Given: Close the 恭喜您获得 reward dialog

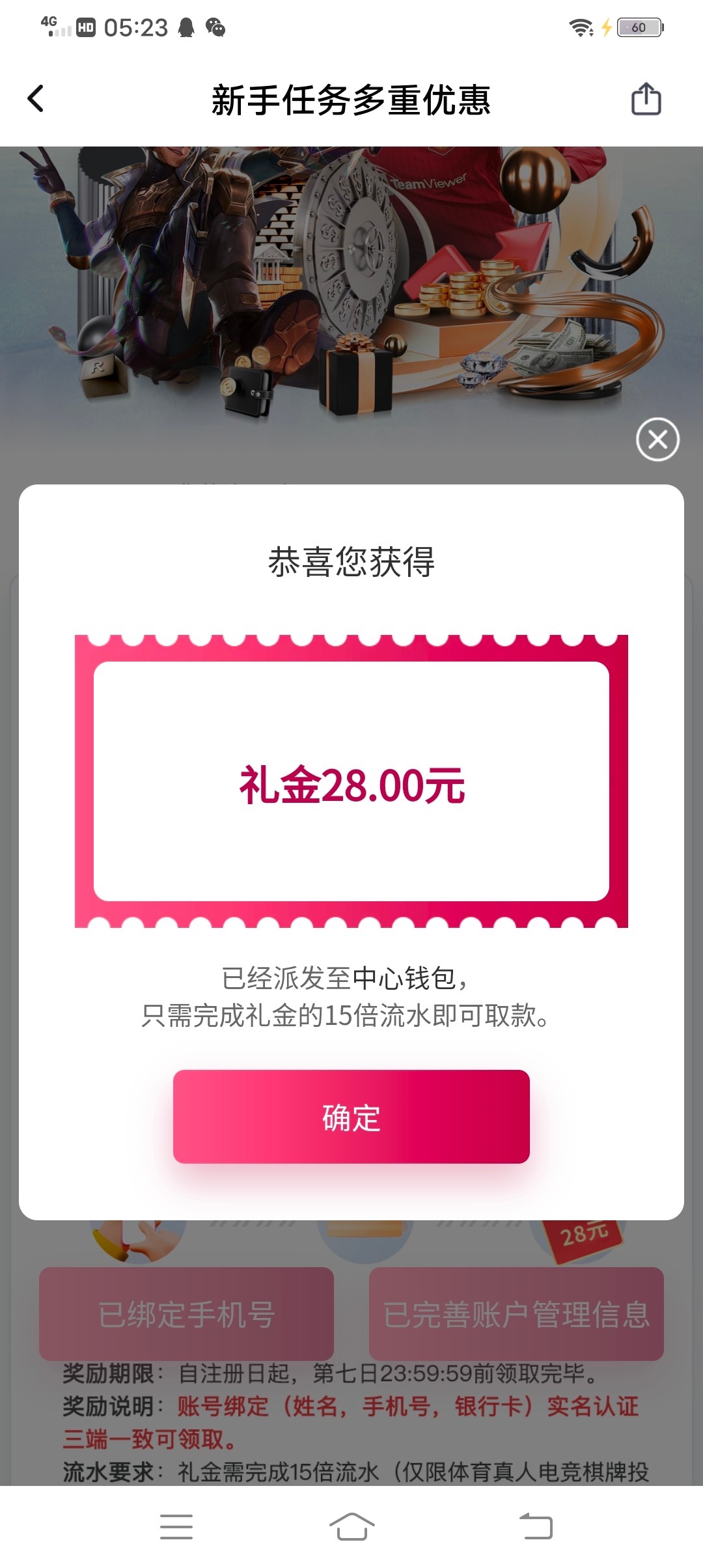Looking at the screenshot, I should (657, 440).
